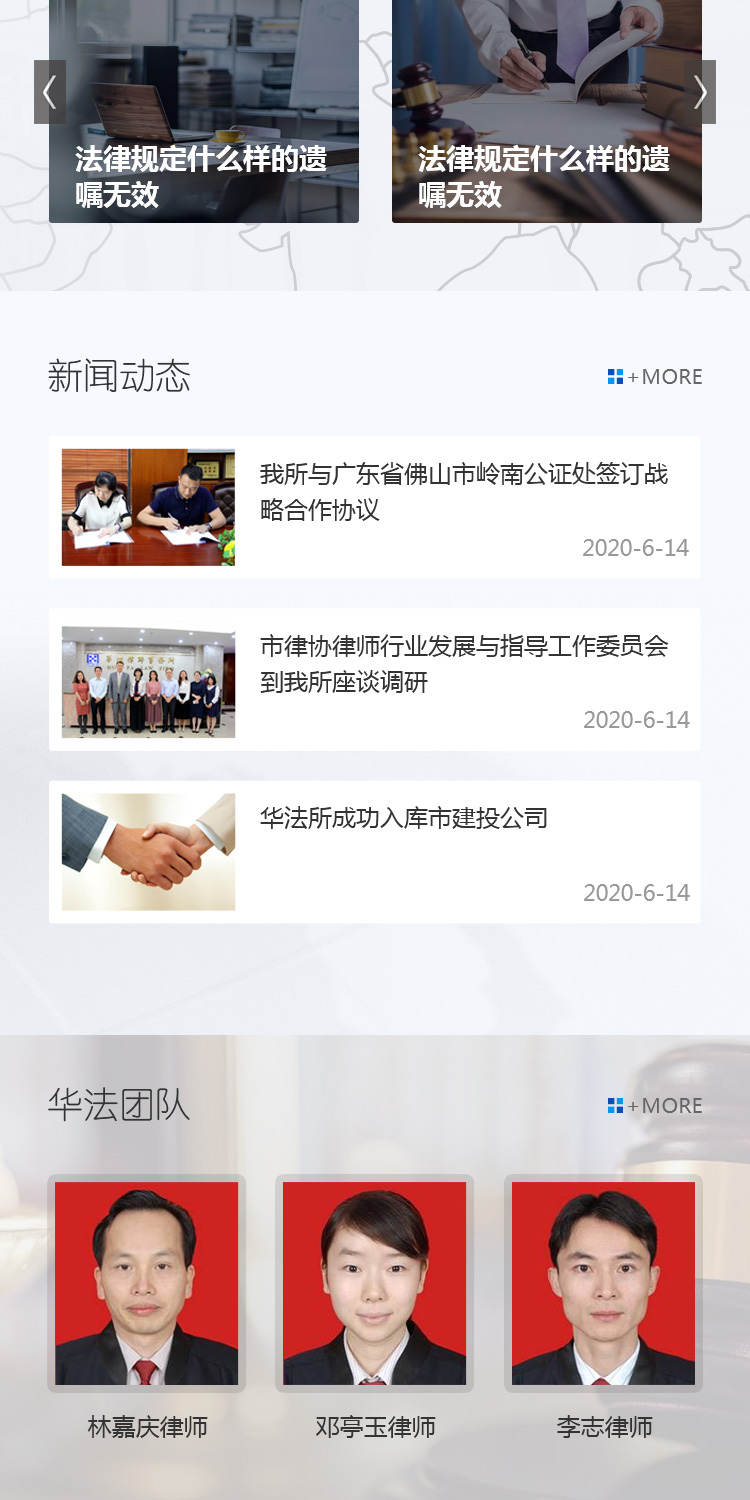The image size is (750, 1500).
Task: Advance to the next carousel slide
Action: point(700,92)
